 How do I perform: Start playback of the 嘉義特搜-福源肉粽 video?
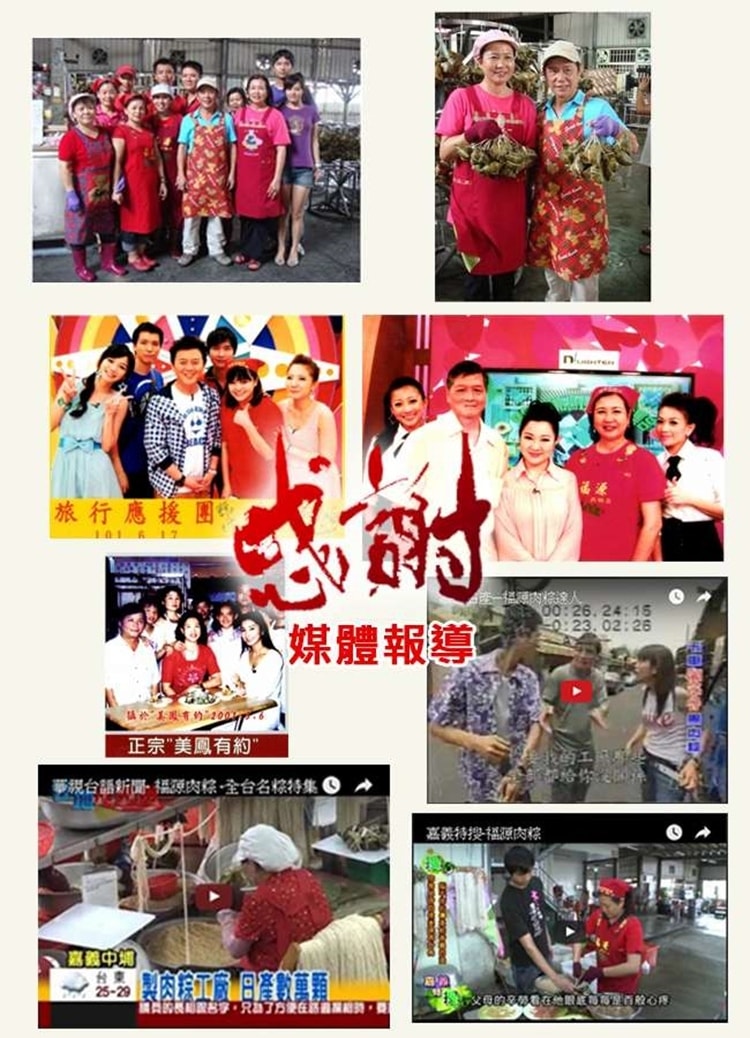tap(572, 929)
